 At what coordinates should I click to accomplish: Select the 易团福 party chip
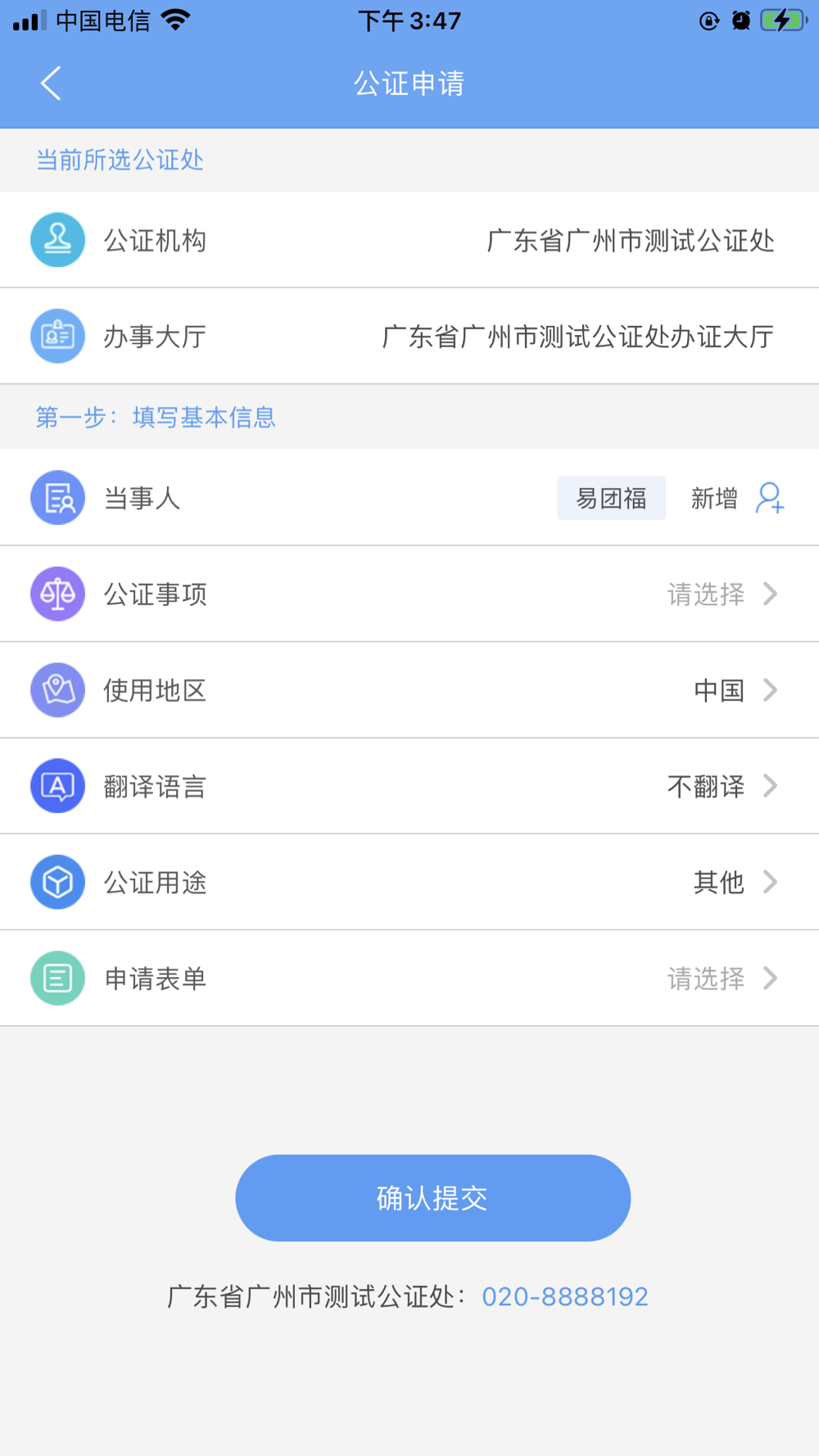611,498
